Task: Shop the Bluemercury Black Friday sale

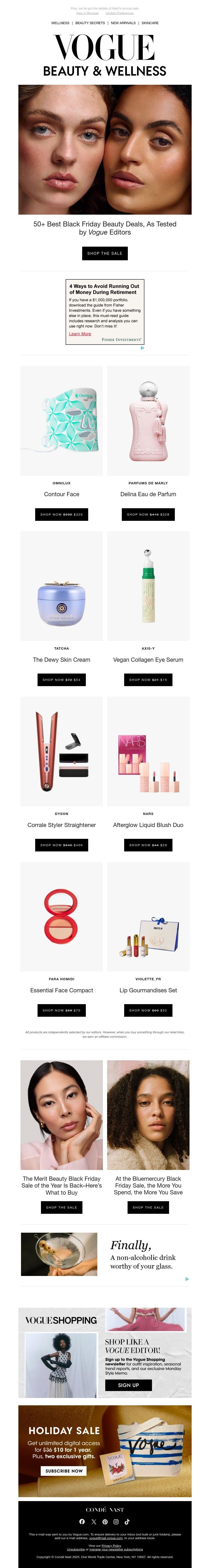Action: [148, 1207]
